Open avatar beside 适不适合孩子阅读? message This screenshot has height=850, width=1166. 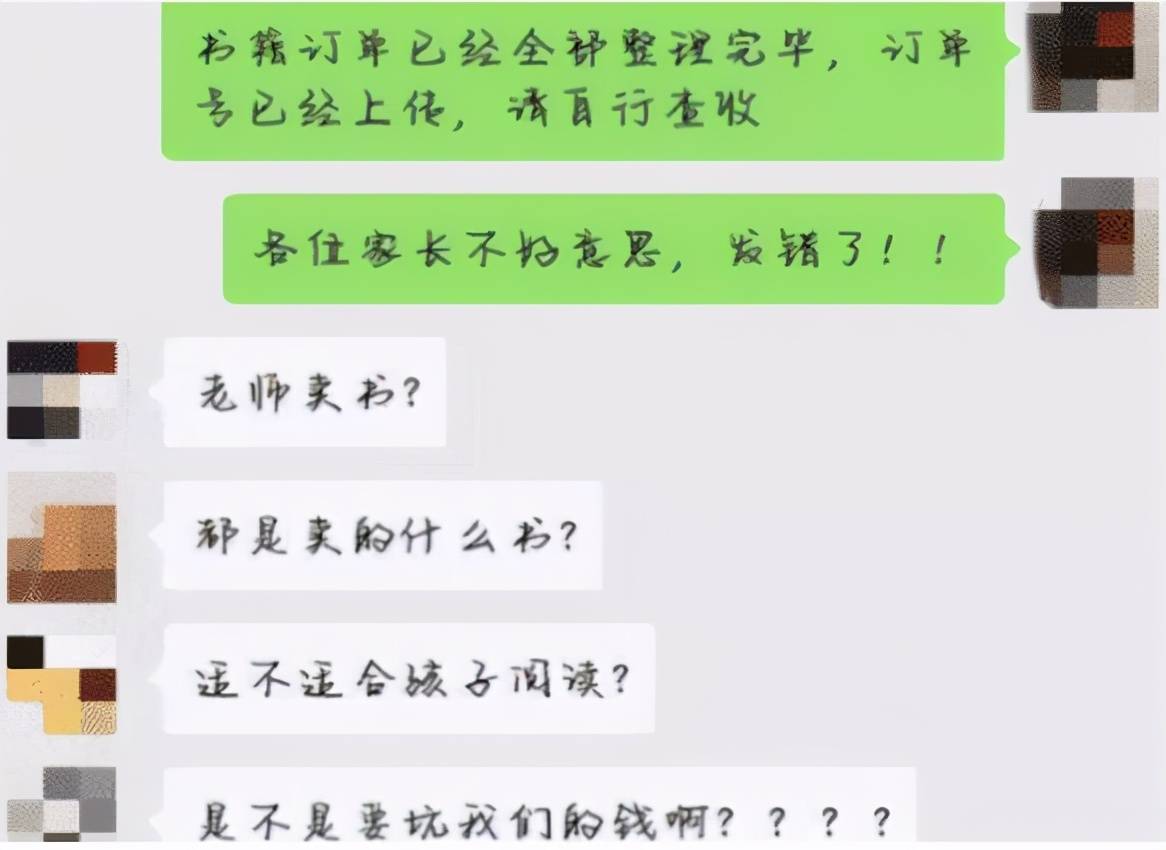(62, 685)
